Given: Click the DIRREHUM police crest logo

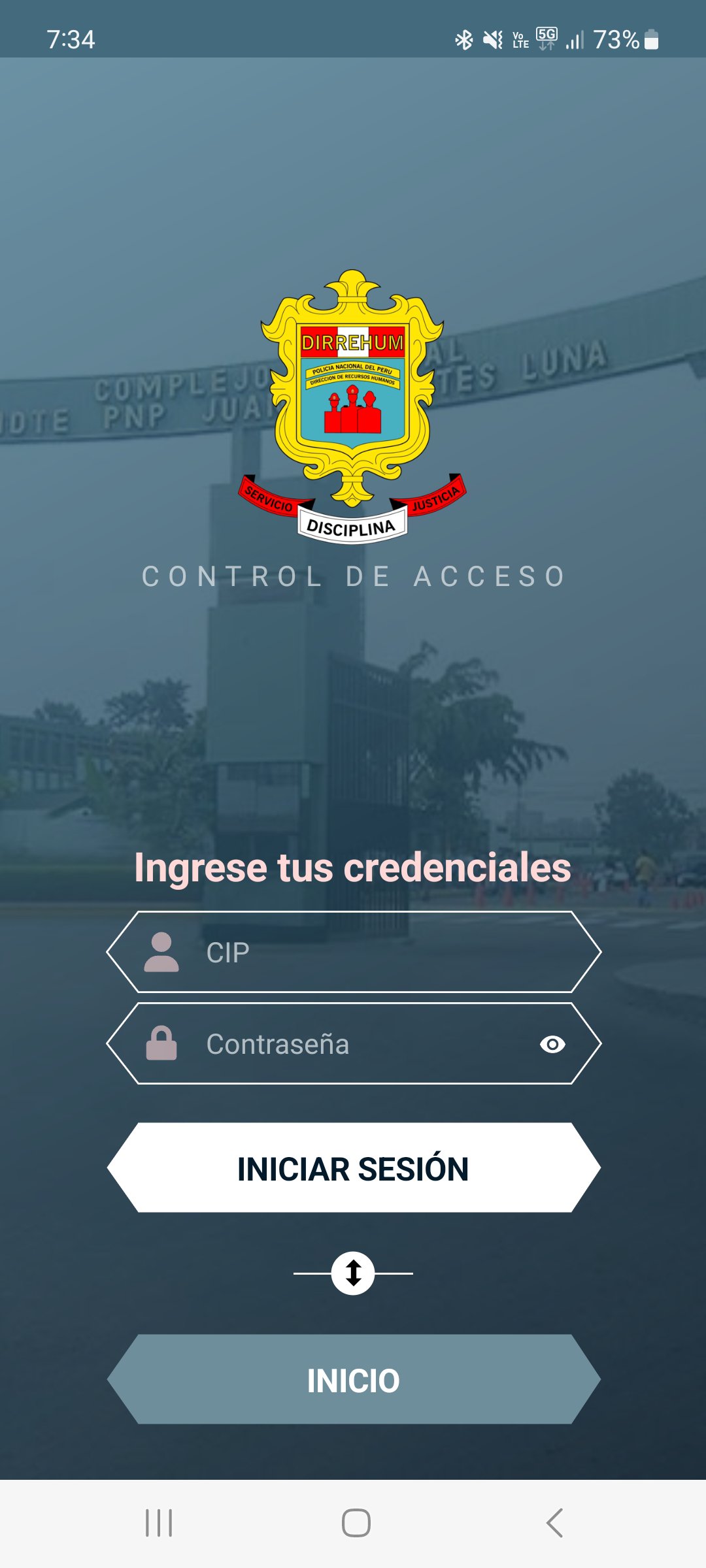Looking at the screenshot, I should (353, 405).
